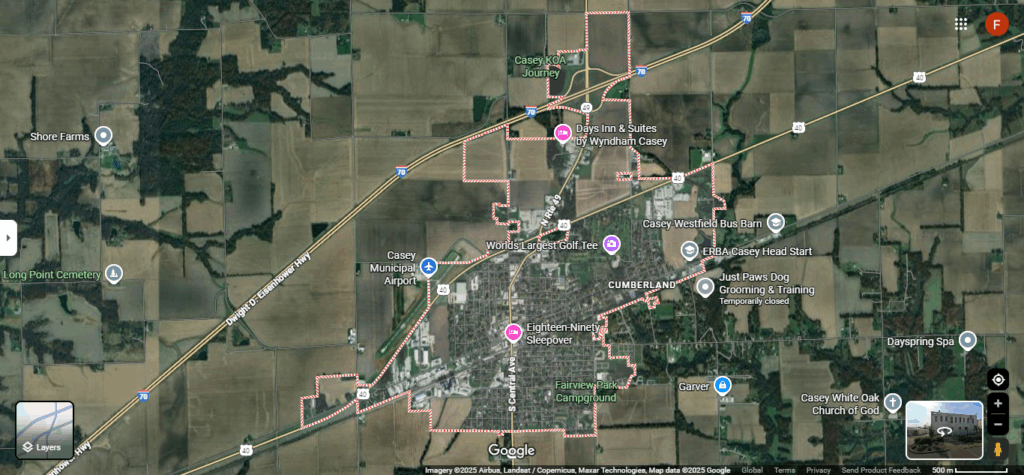1024x475 pixels.
Task: Open the street view imagery thumbnail
Action: pos(944,429)
